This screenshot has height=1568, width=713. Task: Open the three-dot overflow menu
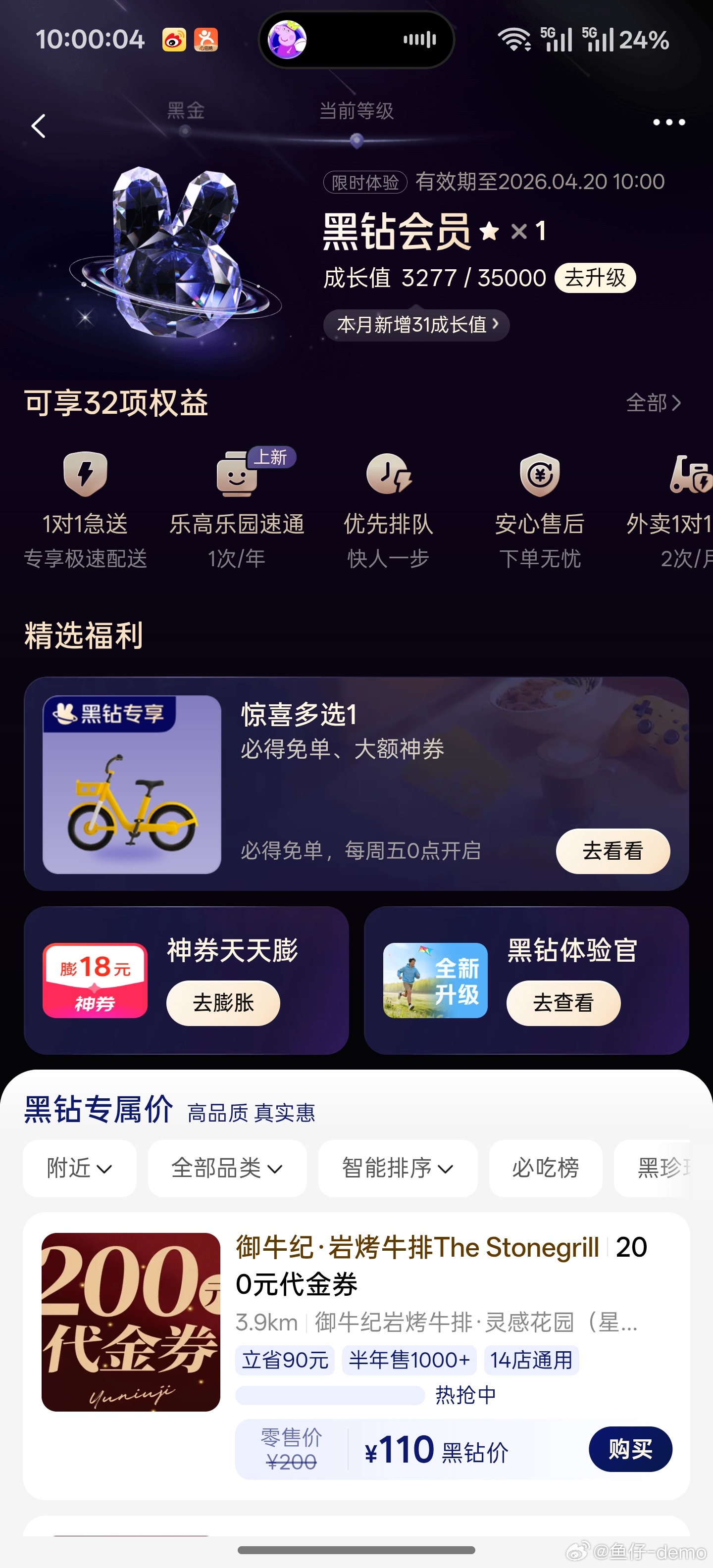pyautogui.click(x=668, y=122)
